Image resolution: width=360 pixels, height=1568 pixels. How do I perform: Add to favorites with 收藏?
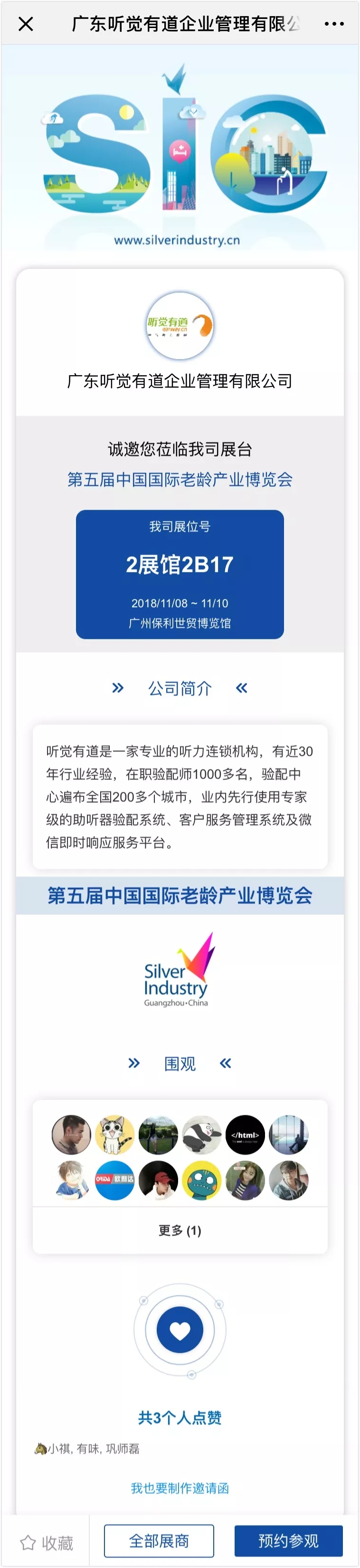[x=47, y=1542]
